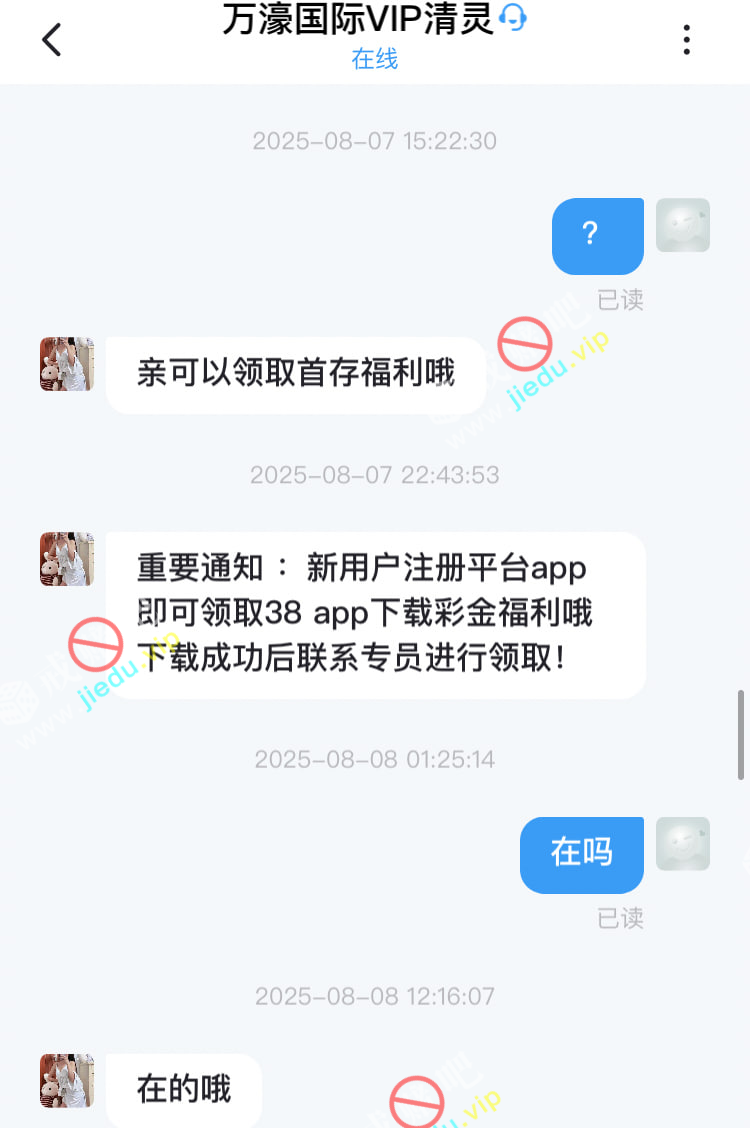
Task: Open your avatar next to the 在吗 message
Action: click(x=683, y=844)
